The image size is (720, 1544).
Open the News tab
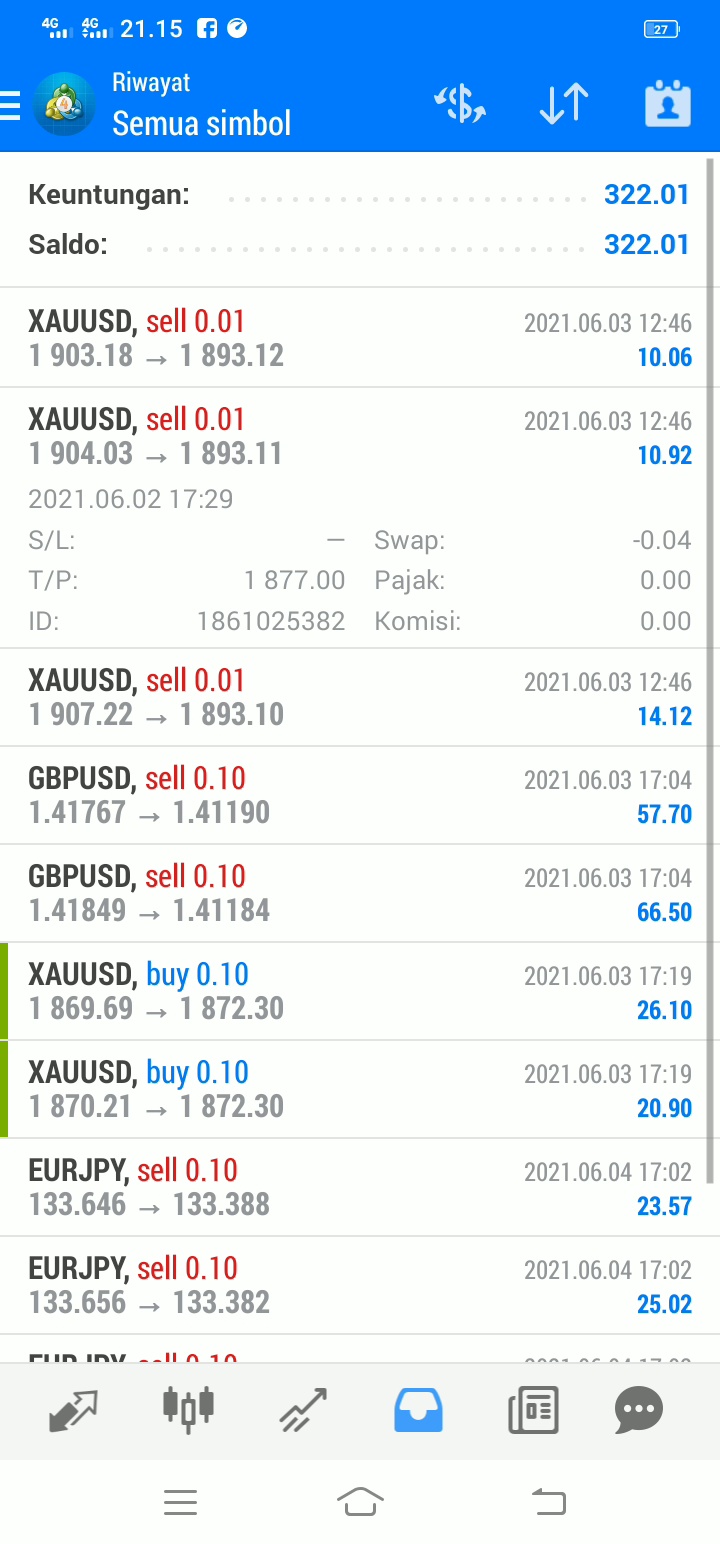click(532, 1410)
